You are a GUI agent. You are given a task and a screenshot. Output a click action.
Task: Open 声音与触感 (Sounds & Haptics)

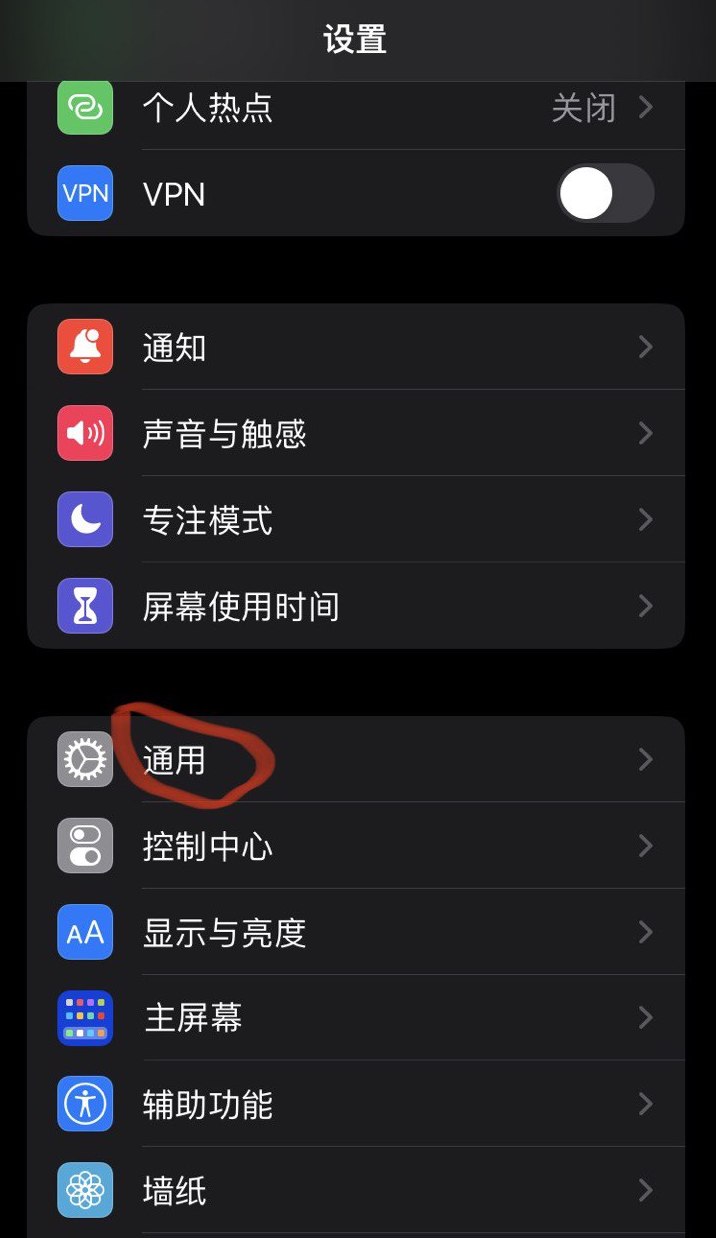pos(355,433)
